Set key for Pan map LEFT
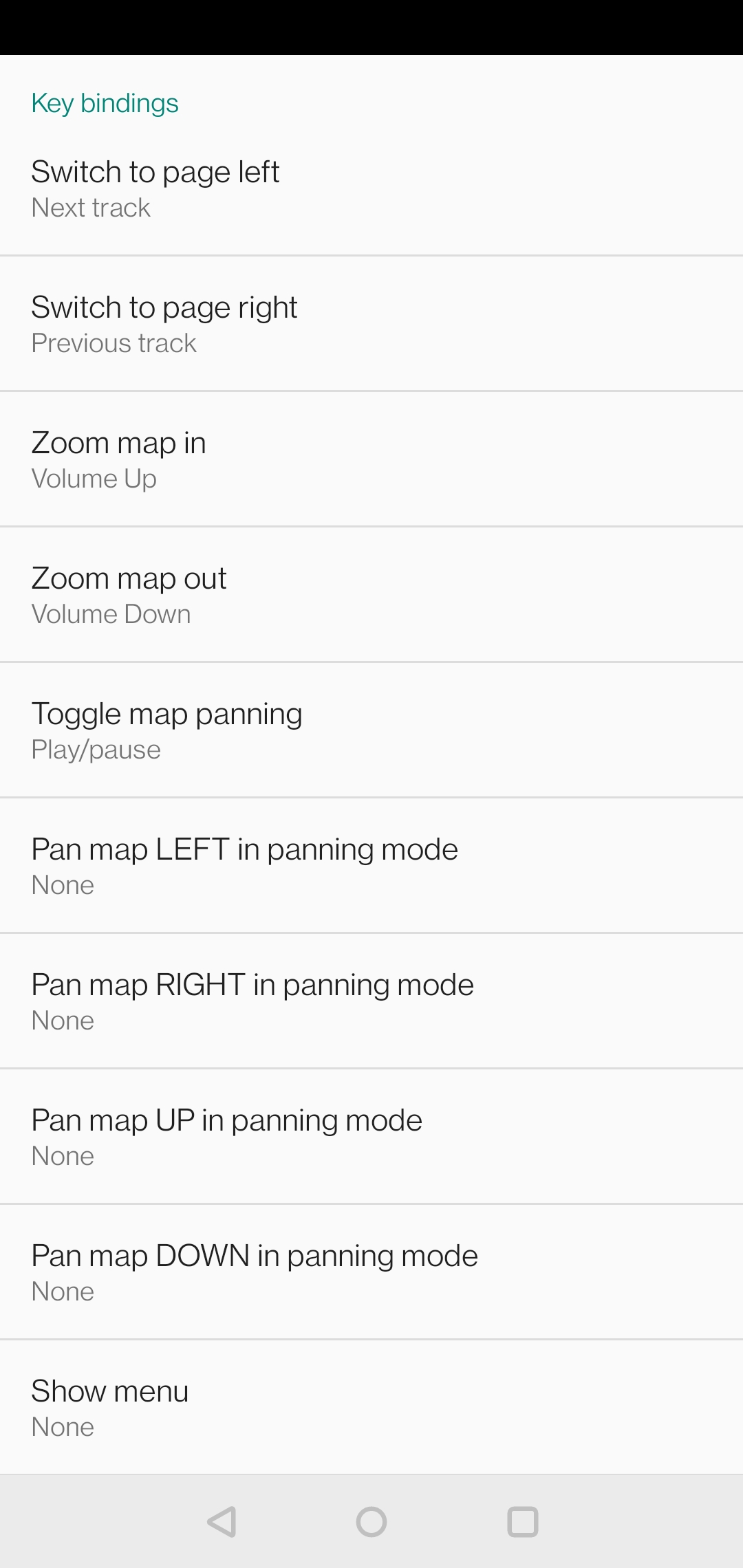The width and height of the screenshot is (743, 1568). (371, 866)
